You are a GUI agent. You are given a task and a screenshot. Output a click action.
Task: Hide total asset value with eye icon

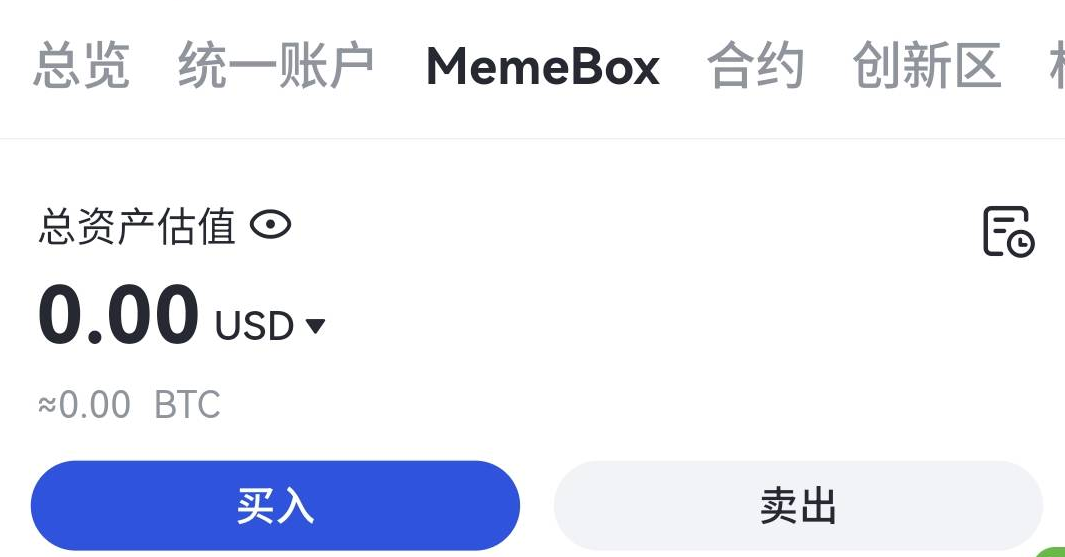coord(270,225)
